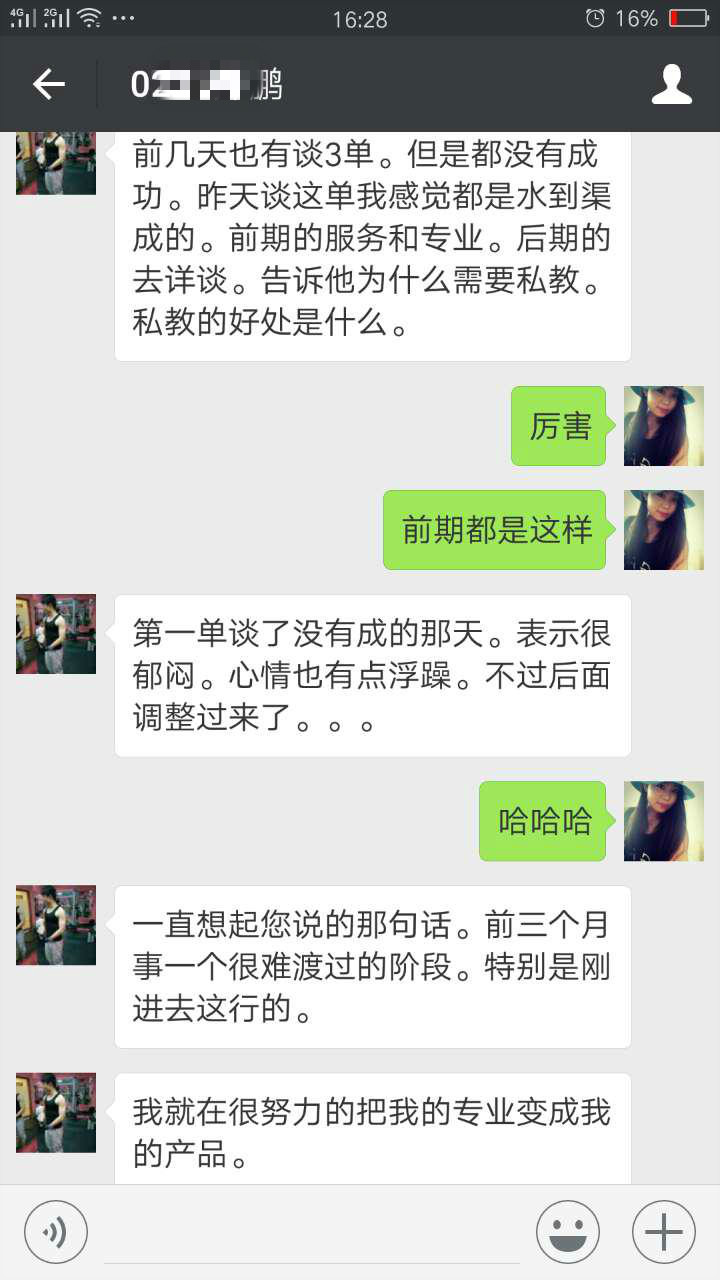Go back to the chat list
This screenshot has width=720, height=1280.
tap(48, 85)
